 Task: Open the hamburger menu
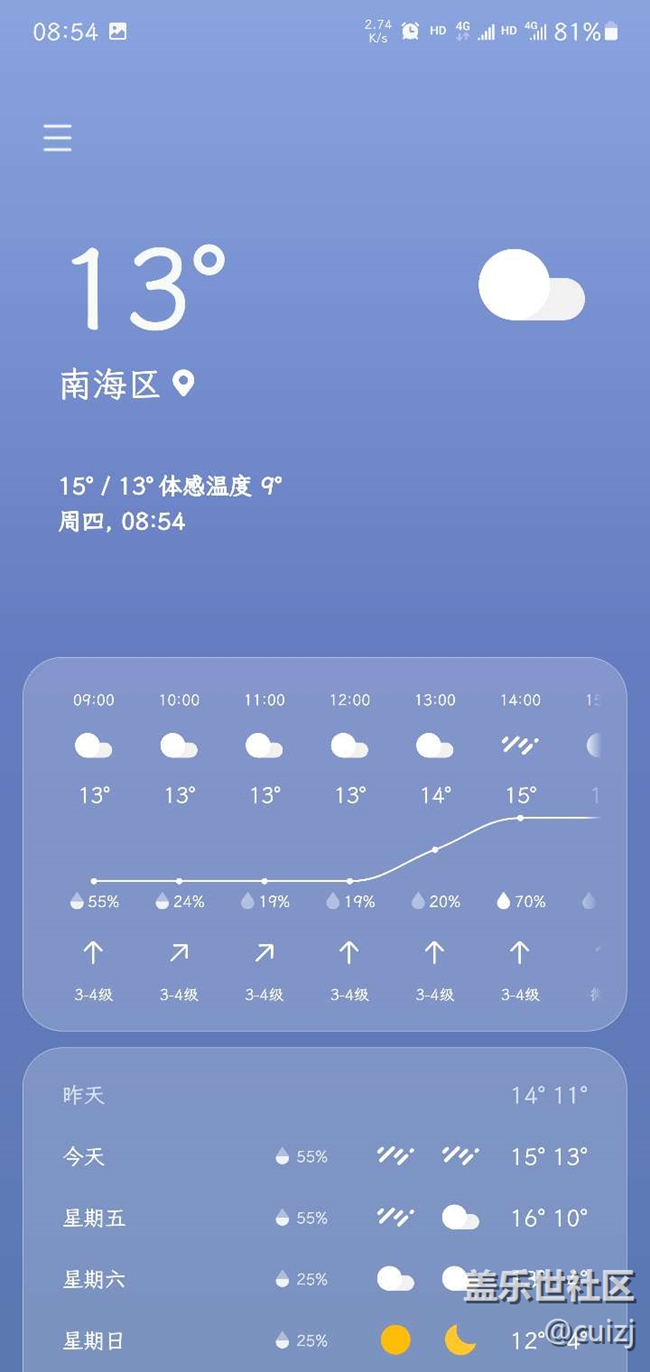pyautogui.click(x=58, y=138)
